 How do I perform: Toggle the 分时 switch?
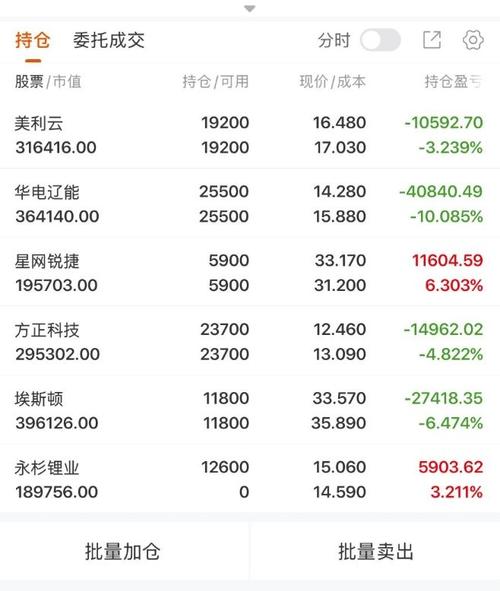pos(380,40)
